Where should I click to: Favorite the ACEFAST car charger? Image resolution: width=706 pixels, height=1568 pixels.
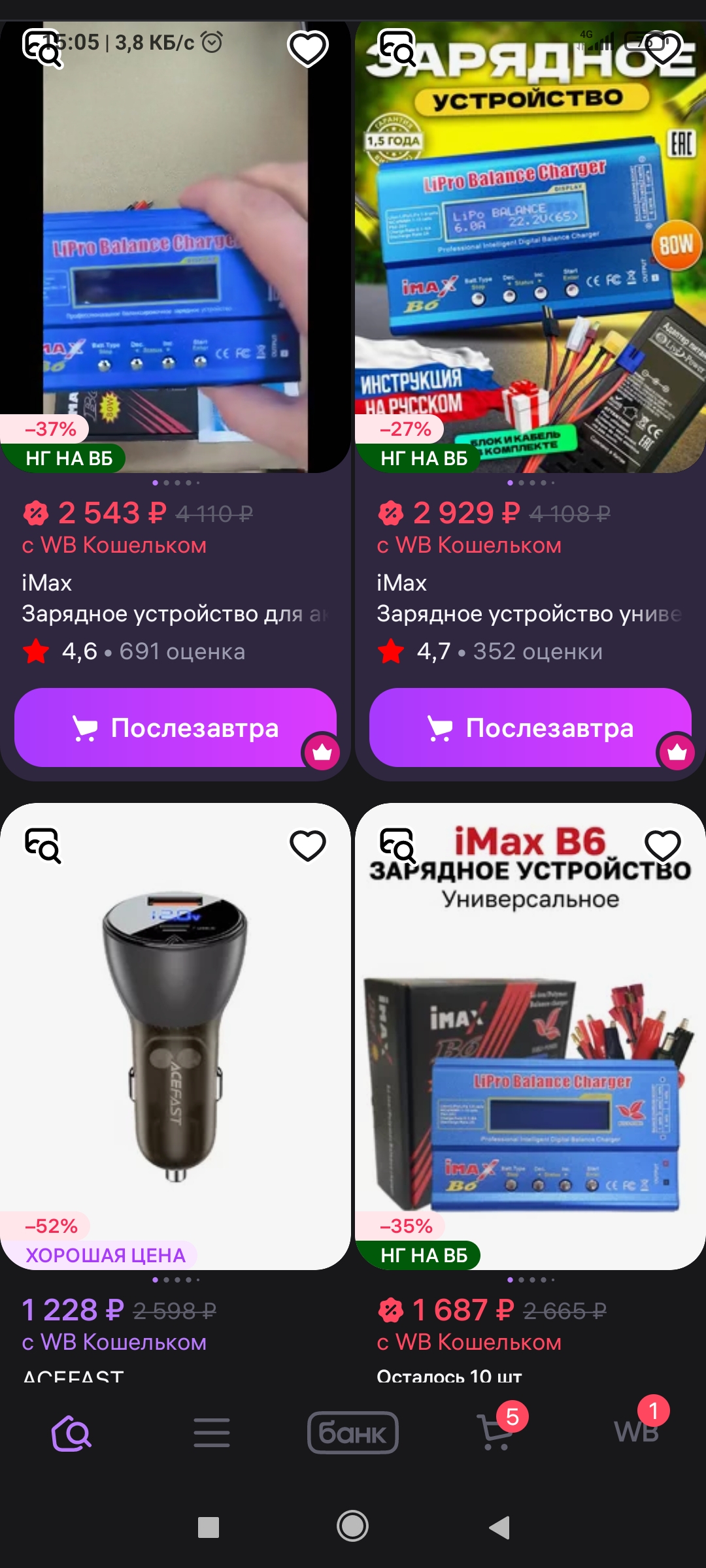pos(307,846)
